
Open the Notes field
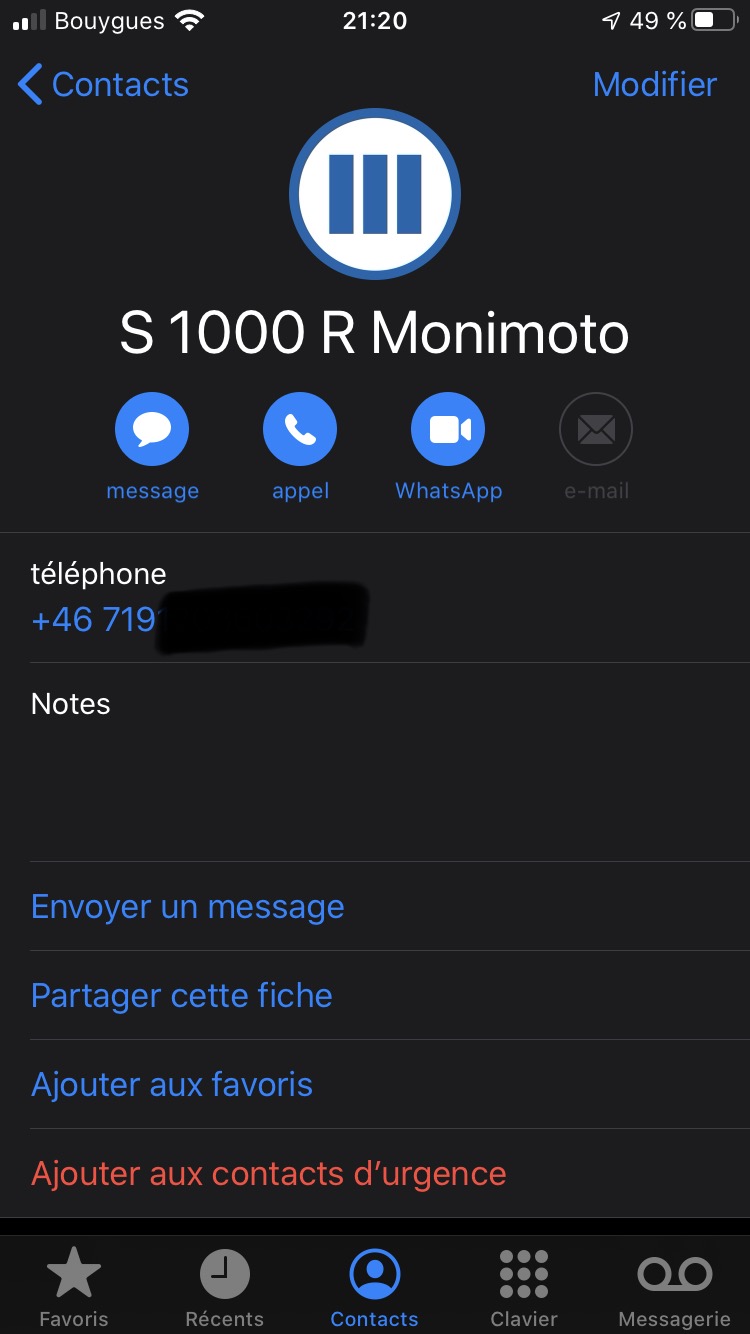(x=390, y=762)
